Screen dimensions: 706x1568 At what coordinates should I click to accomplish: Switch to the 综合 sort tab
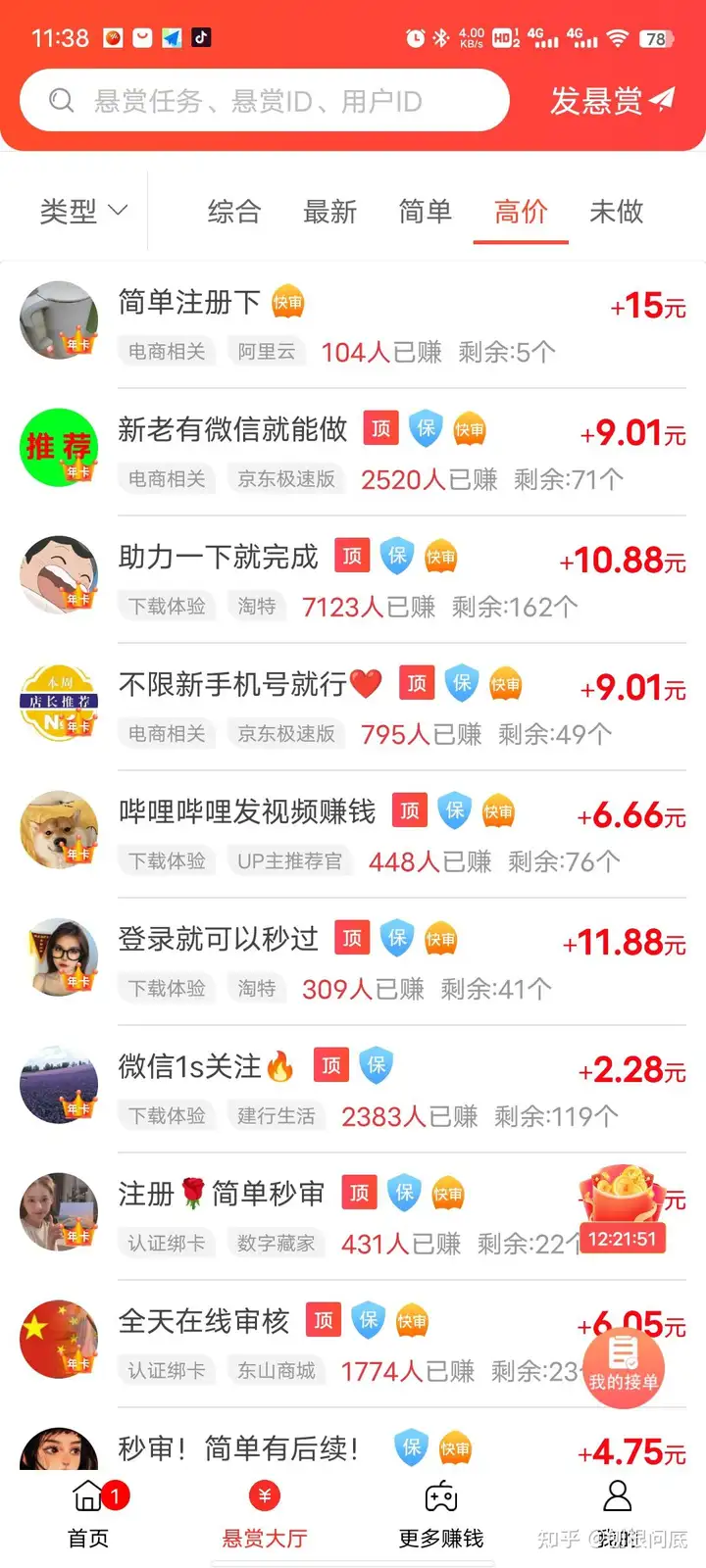234,211
